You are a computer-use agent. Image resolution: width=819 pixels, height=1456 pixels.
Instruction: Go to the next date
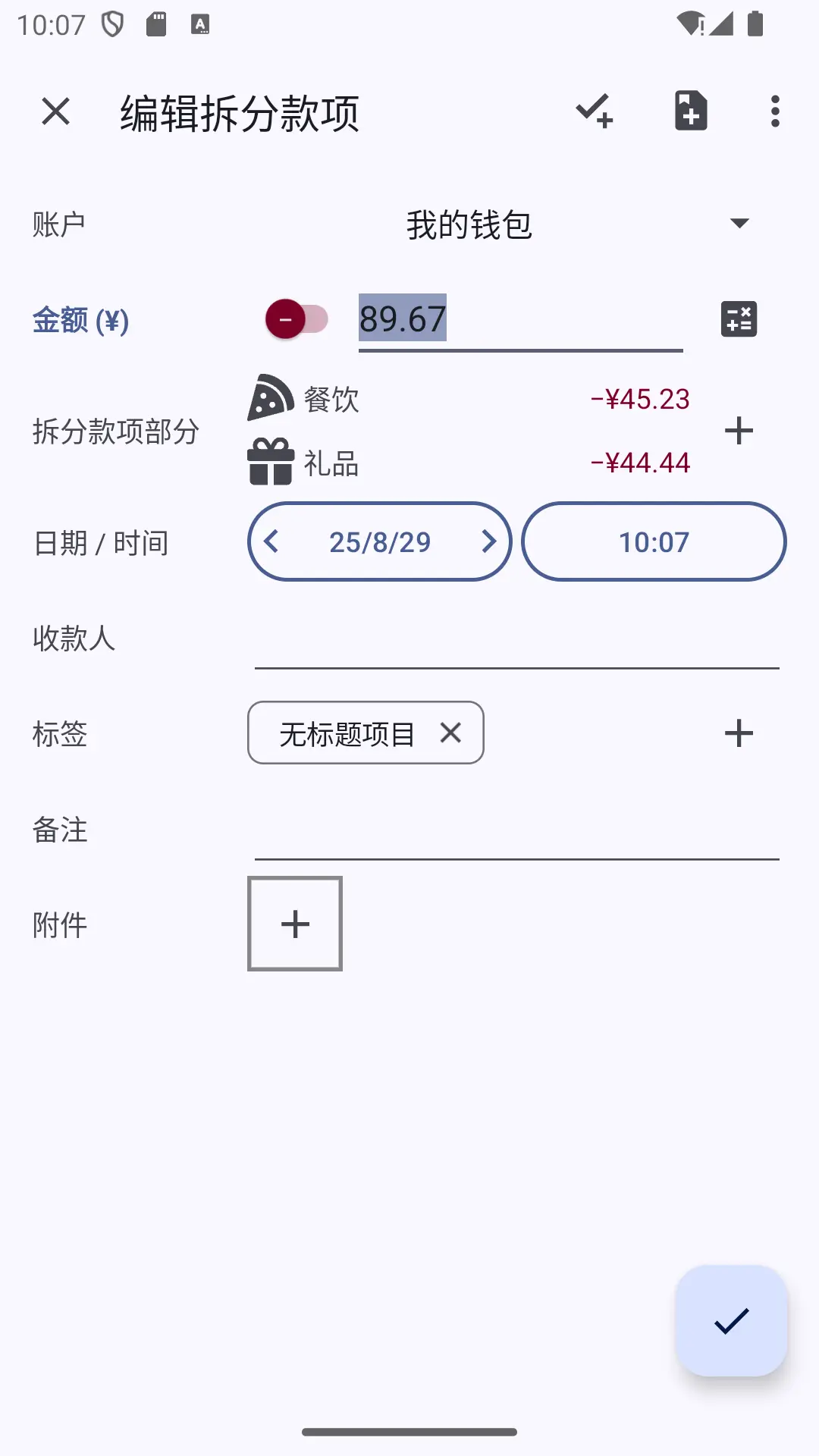pos(489,541)
